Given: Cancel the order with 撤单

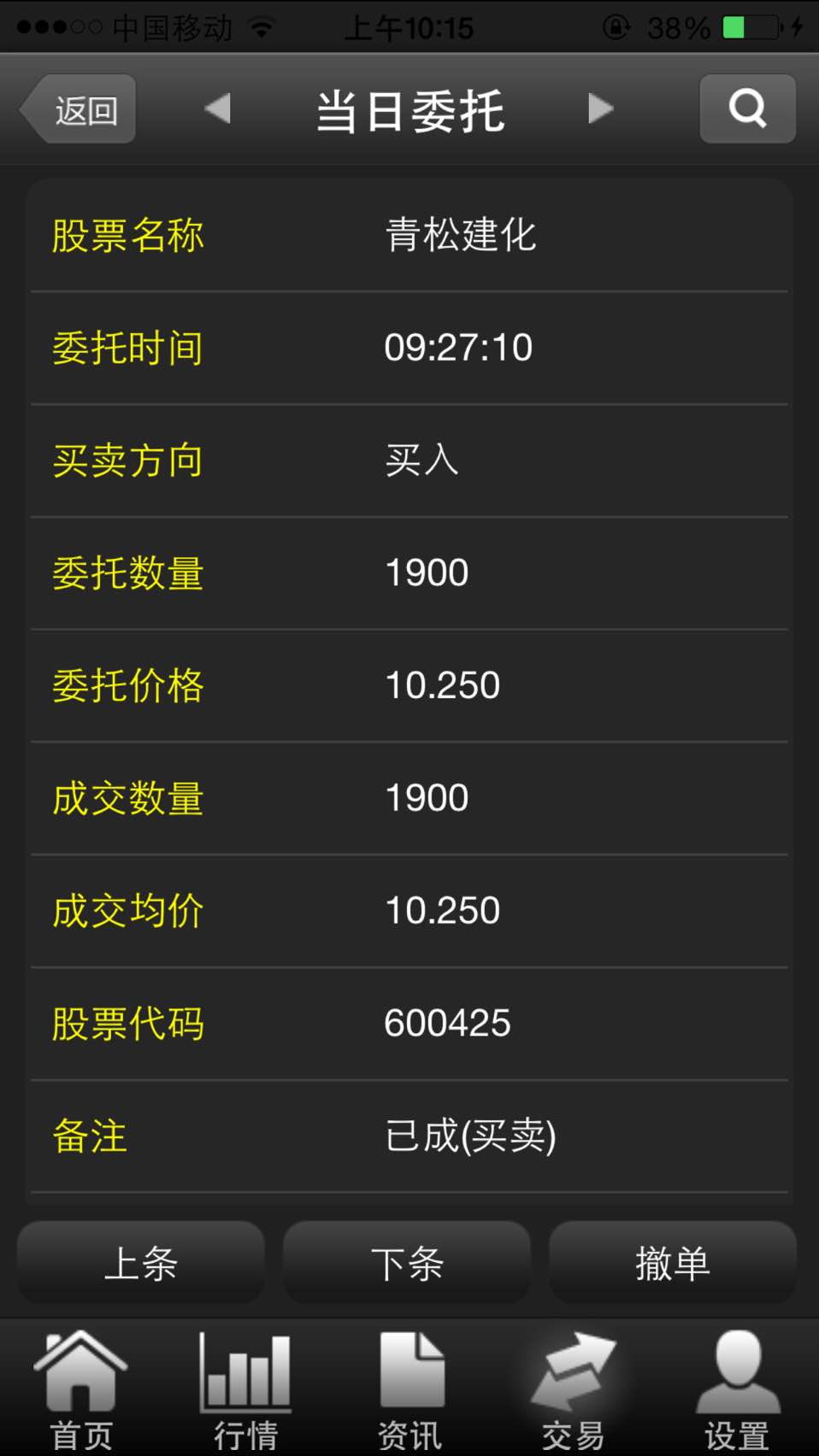Looking at the screenshot, I should (673, 1262).
